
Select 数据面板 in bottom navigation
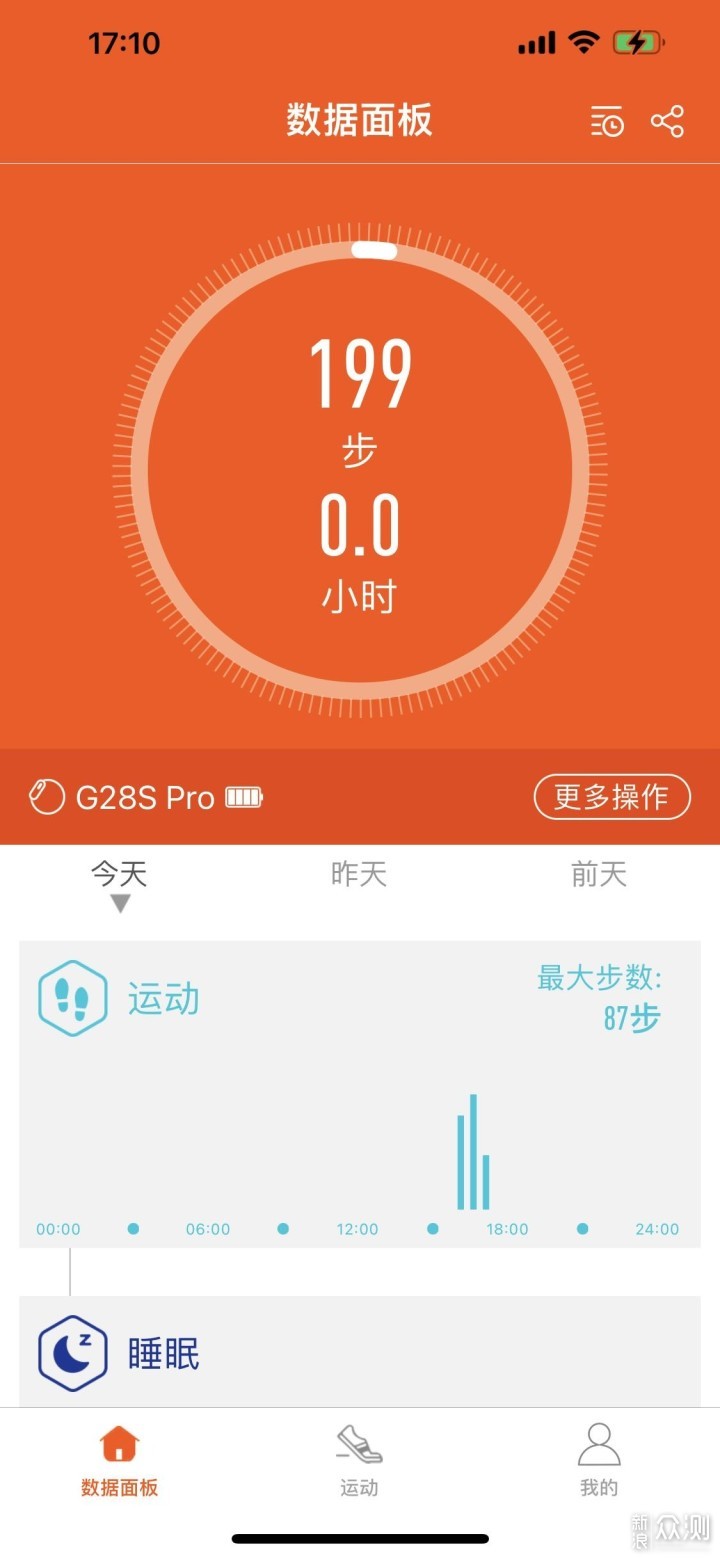119,1461
